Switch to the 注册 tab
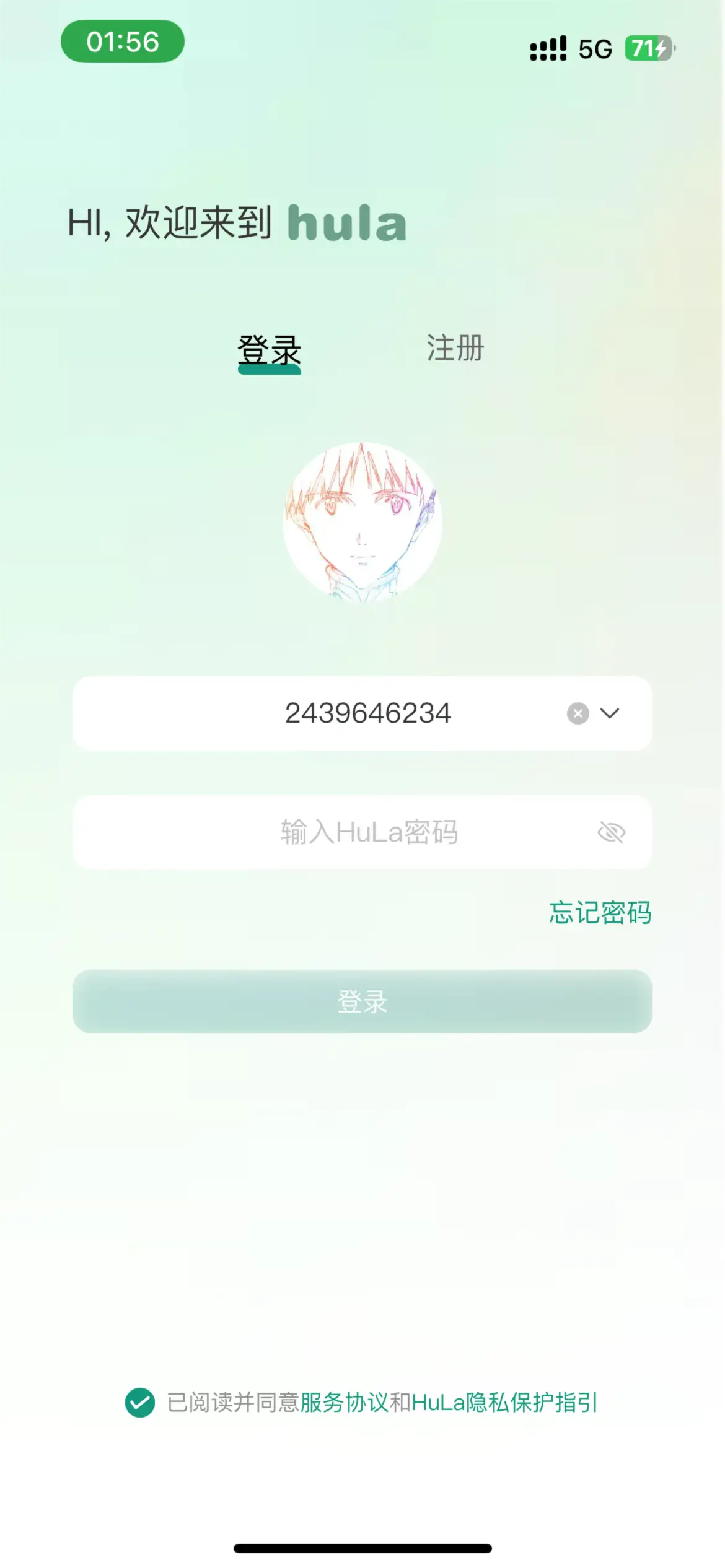This screenshot has width=725, height=1568. click(455, 348)
